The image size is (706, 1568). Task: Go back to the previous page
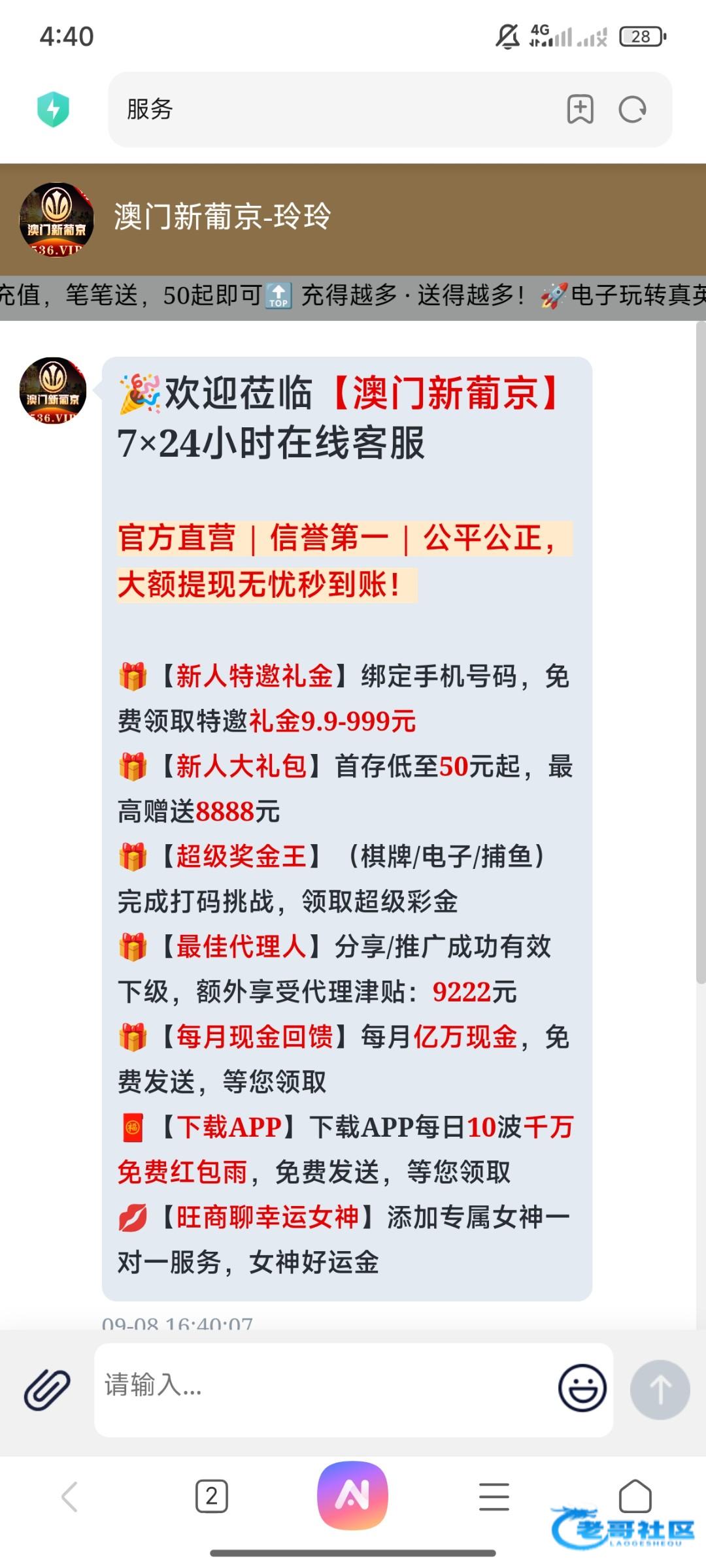[x=70, y=1496]
